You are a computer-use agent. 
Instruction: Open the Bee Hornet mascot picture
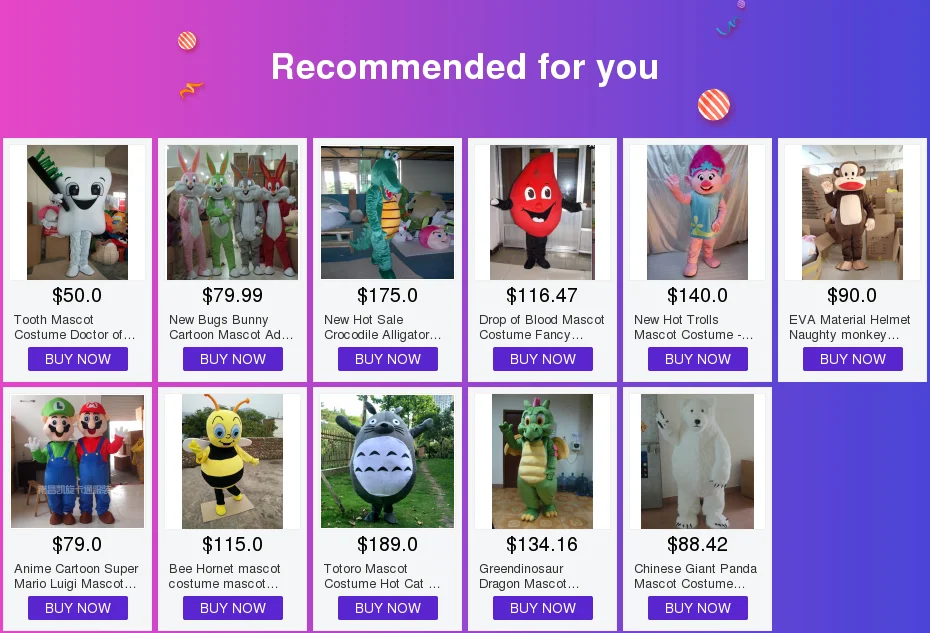pos(233,461)
